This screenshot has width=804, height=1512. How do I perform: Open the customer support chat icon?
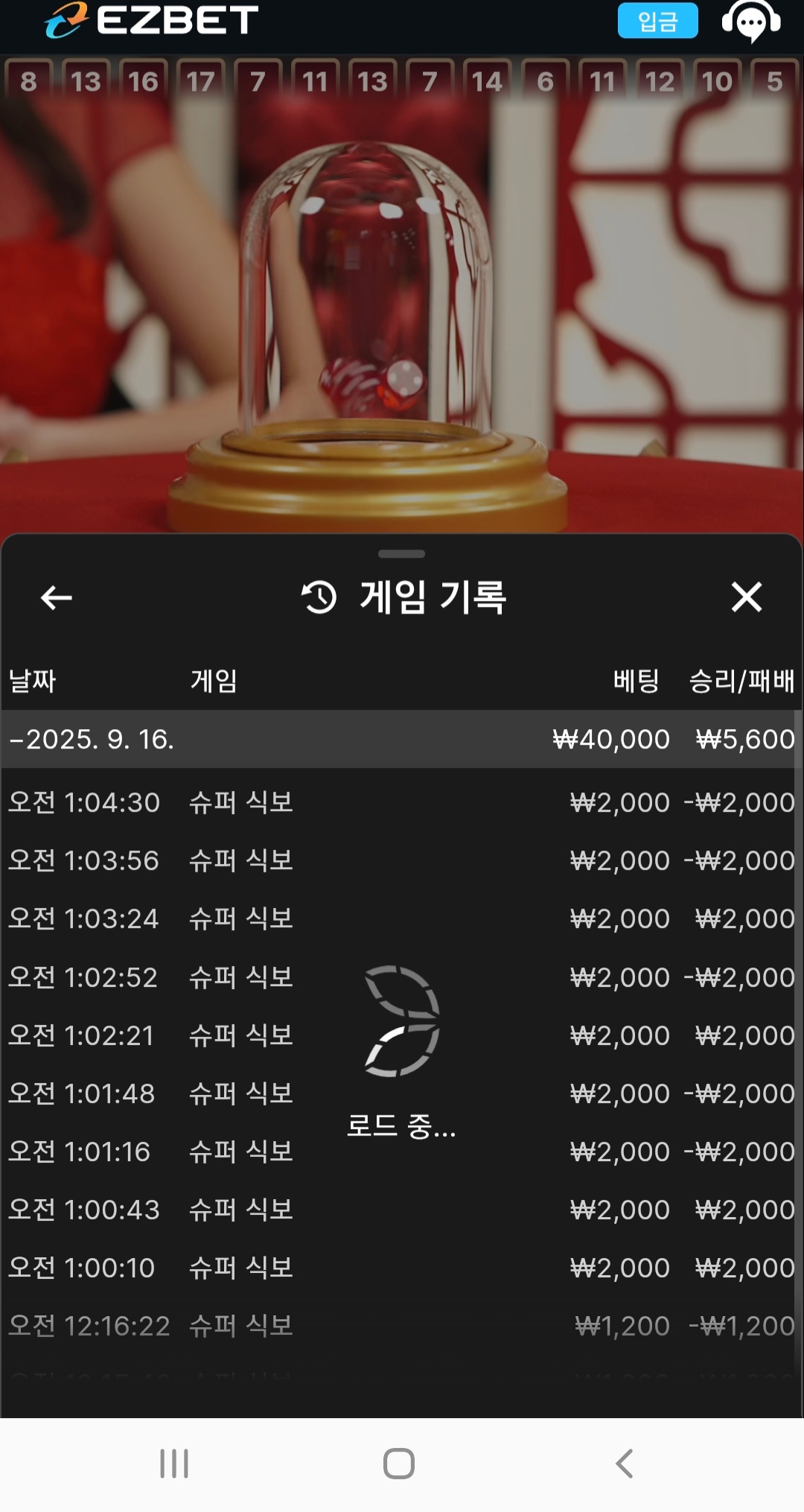point(750,21)
